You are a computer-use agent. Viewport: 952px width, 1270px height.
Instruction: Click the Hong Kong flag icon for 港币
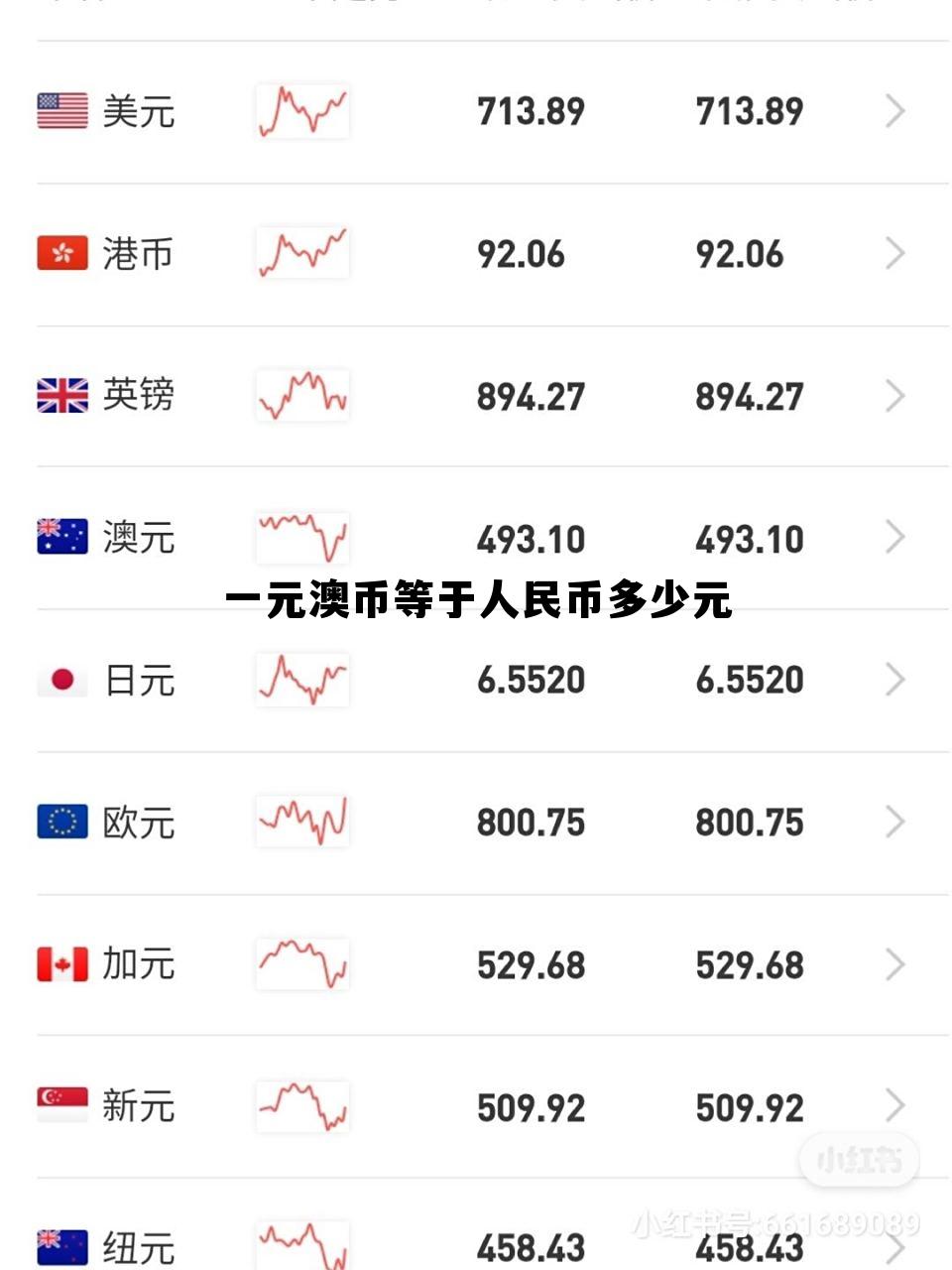[62, 253]
